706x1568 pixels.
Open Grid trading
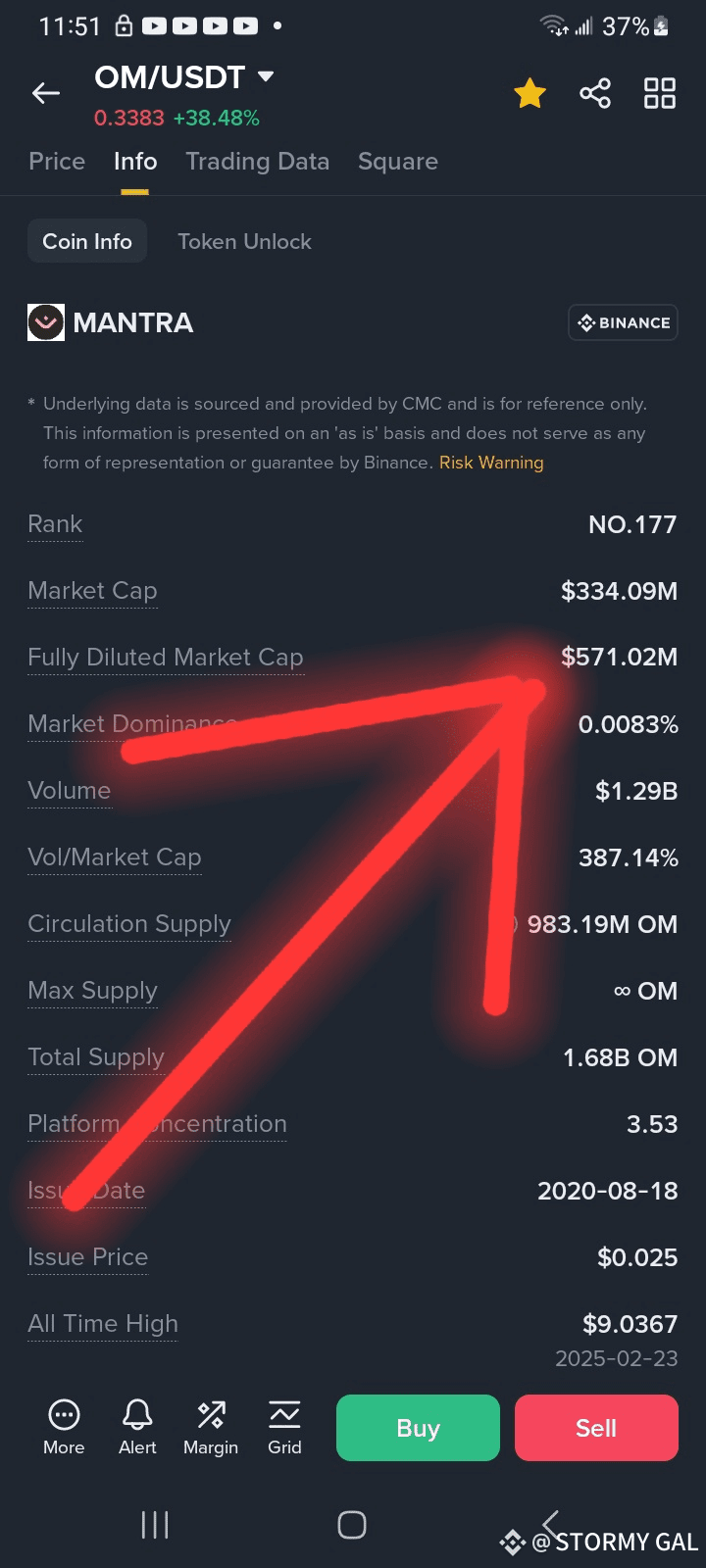click(284, 1427)
